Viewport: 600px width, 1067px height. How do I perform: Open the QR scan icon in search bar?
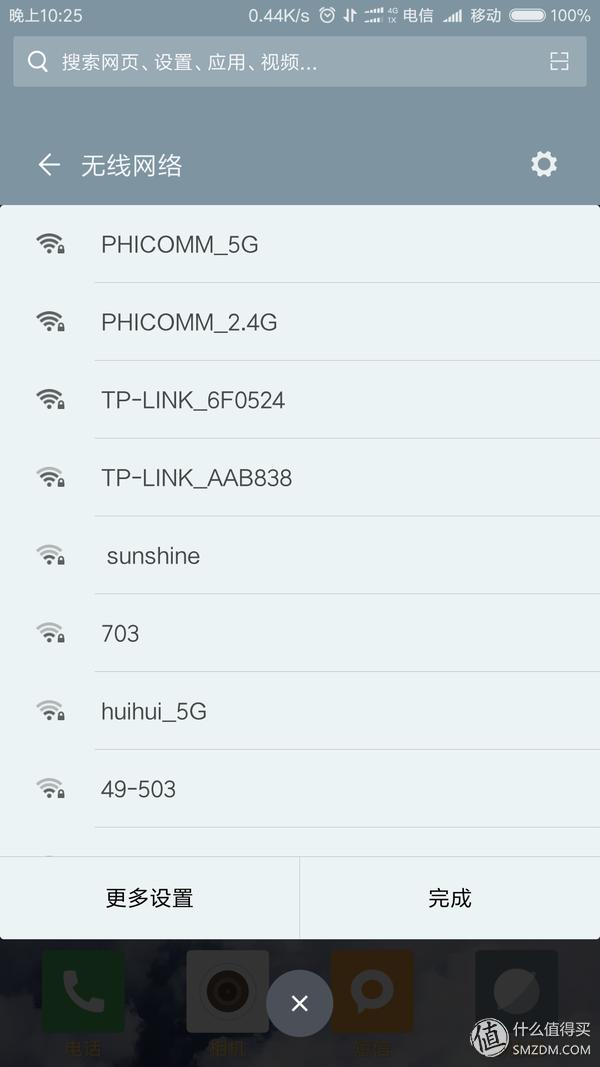(x=559, y=62)
